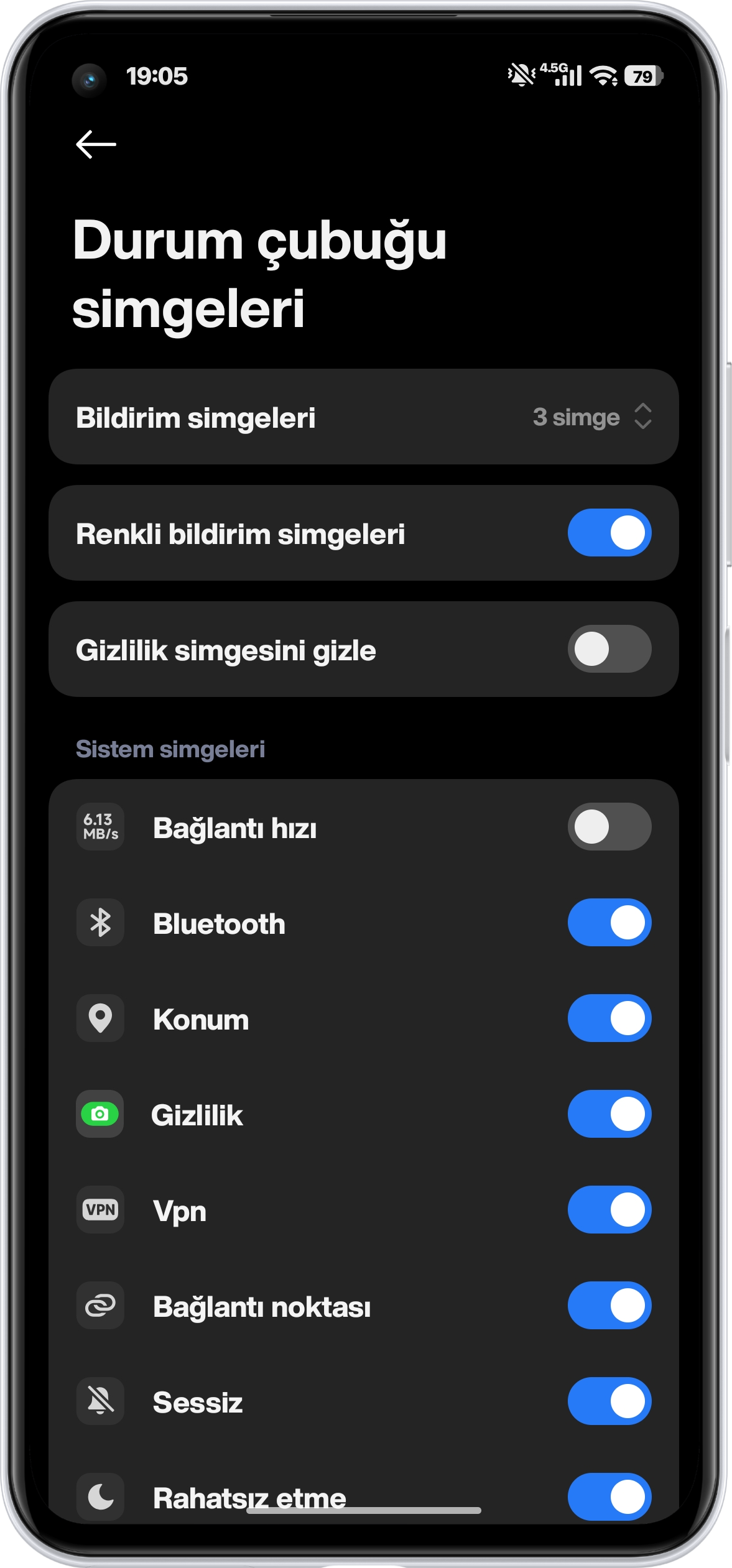The width and height of the screenshot is (732, 1568).
Task: Go back using the arrow icon
Action: (96, 145)
